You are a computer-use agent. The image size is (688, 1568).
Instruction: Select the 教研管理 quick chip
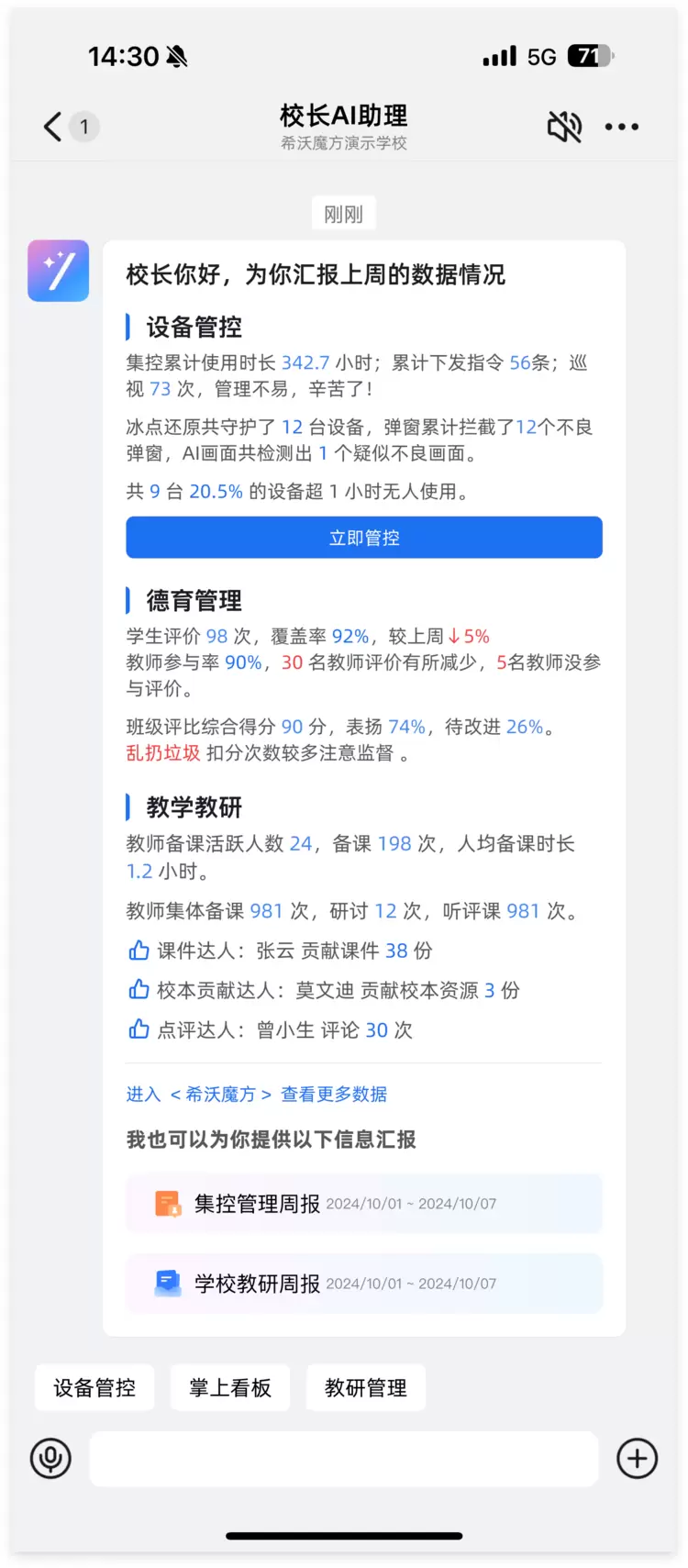(366, 1387)
